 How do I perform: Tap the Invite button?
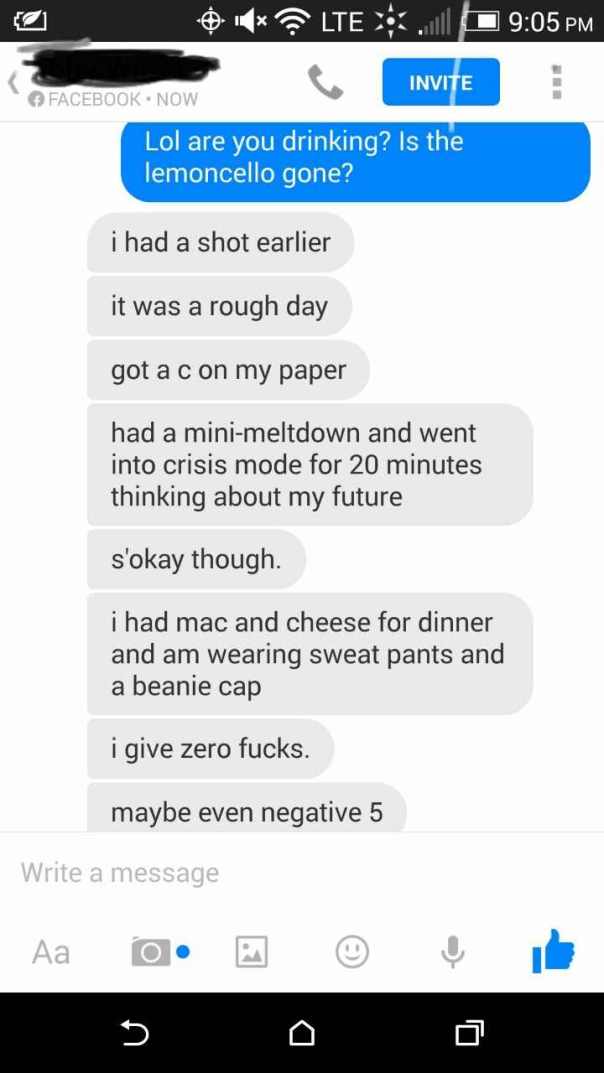pos(440,83)
